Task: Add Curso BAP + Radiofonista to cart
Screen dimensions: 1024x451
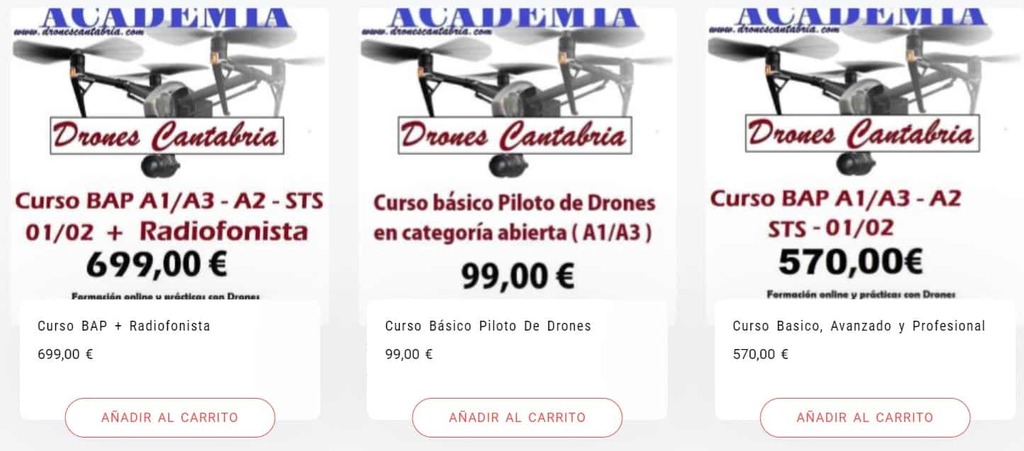Action: [x=170, y=417]
